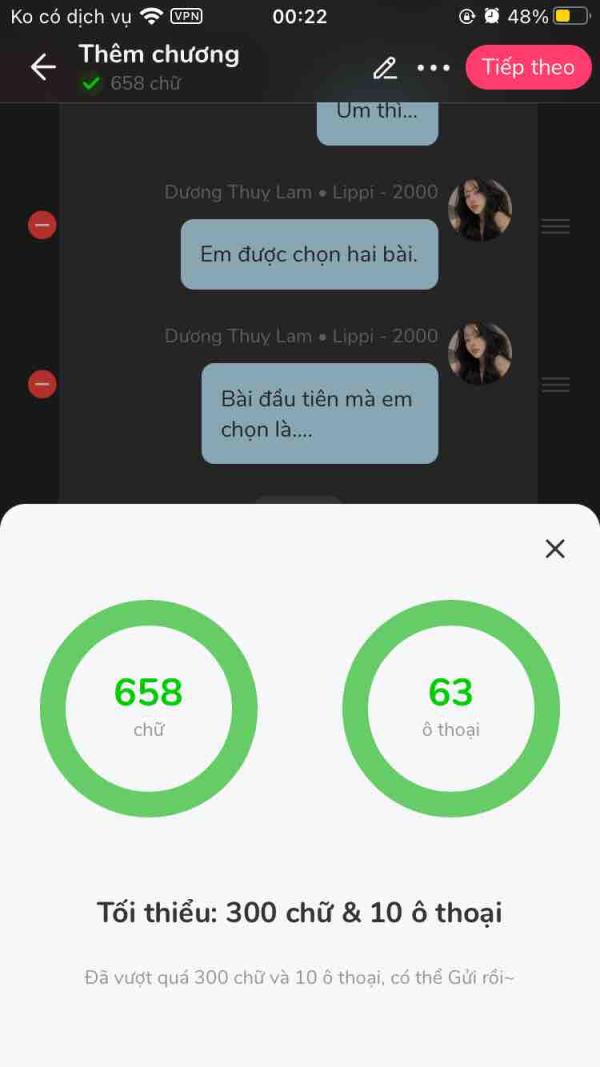Tap the pencil edit icon

click(x=385, y=68)
